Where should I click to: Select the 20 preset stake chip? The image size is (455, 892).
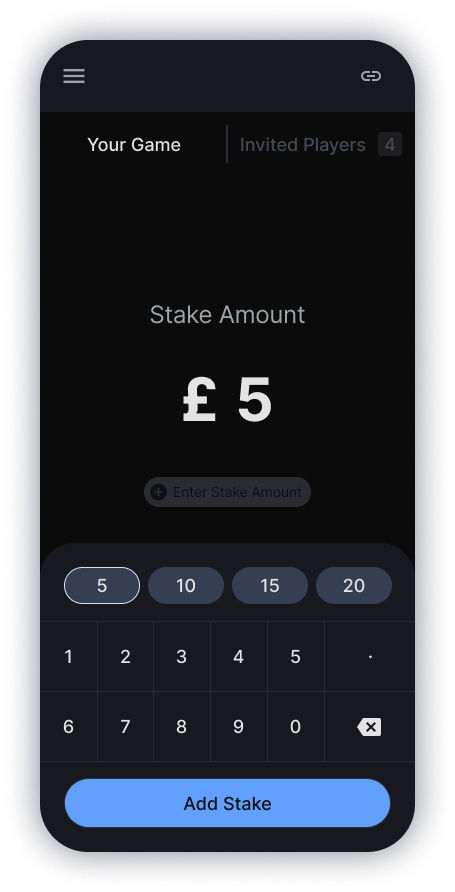pyautogui.click(x=354, y=585)
